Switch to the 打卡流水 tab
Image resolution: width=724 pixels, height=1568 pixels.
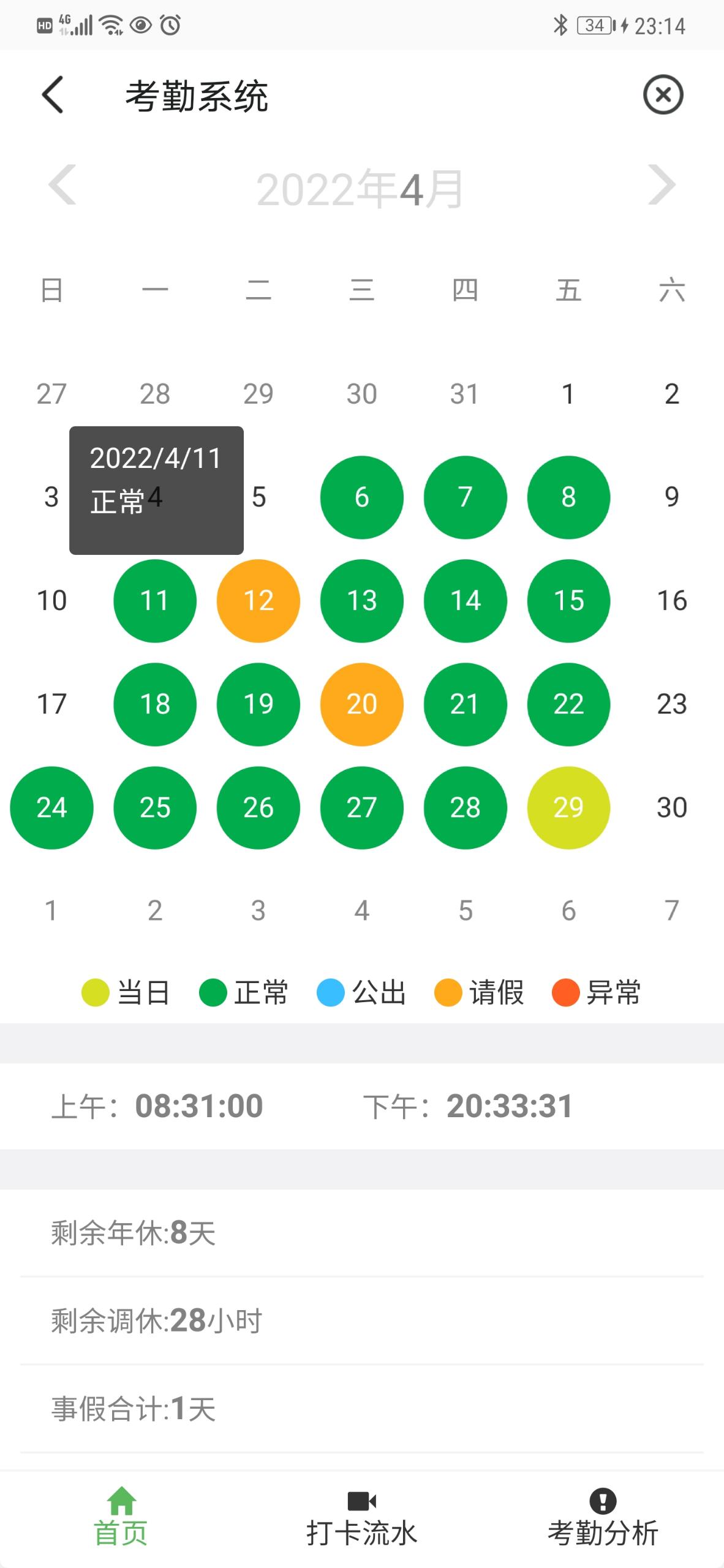click(361, 1518)
